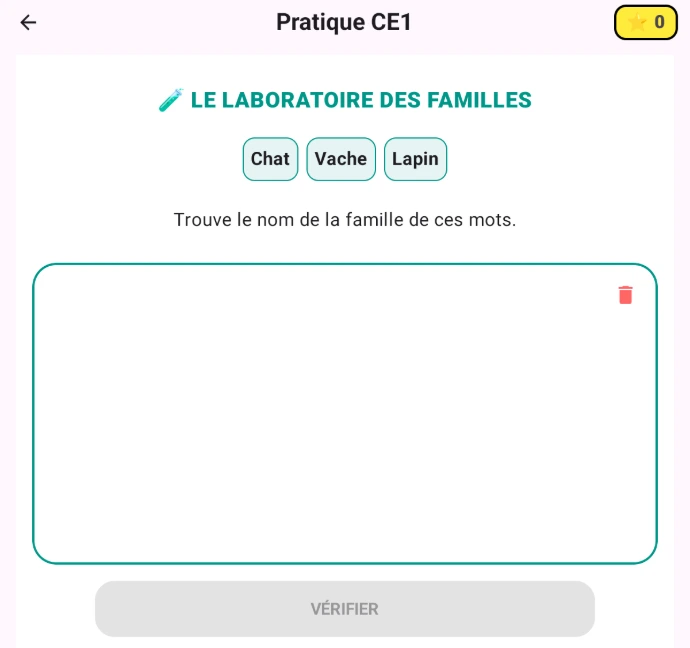The image size is (690, 648).
Task: Select the Lapin word chip
Action: click(415, 159)
